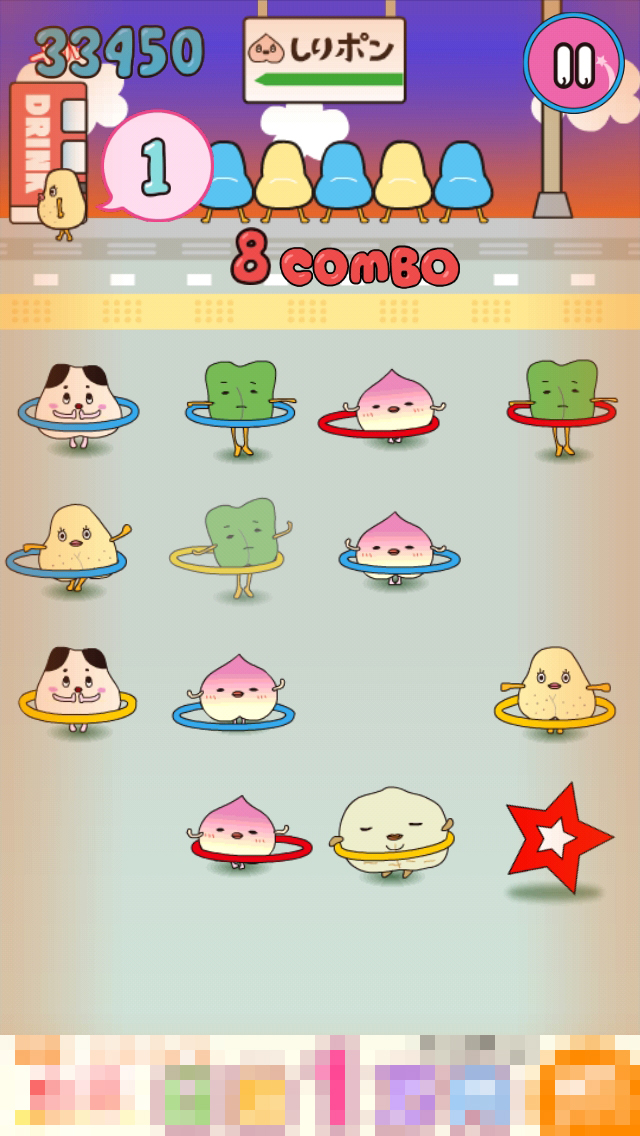Tap the green character in the red hoop
This screenshot has width=640, height=1136.
561,400
